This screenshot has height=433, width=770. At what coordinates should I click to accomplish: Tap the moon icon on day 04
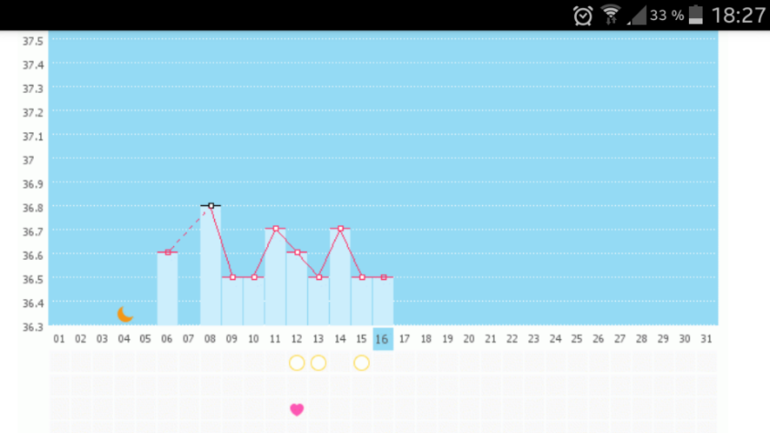125,314
